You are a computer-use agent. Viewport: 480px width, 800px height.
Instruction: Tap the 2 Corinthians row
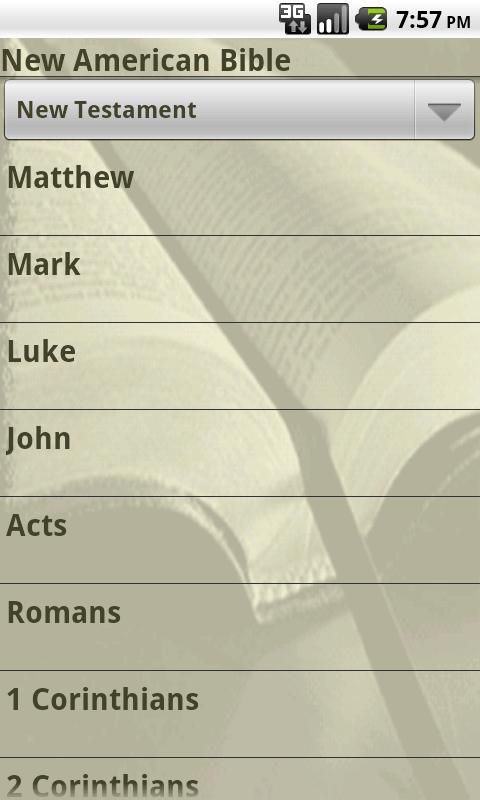[240, 779]
